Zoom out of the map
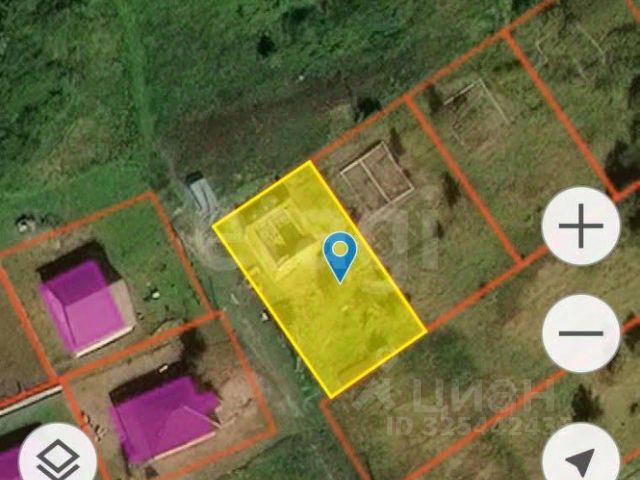 tap(581, 333)
